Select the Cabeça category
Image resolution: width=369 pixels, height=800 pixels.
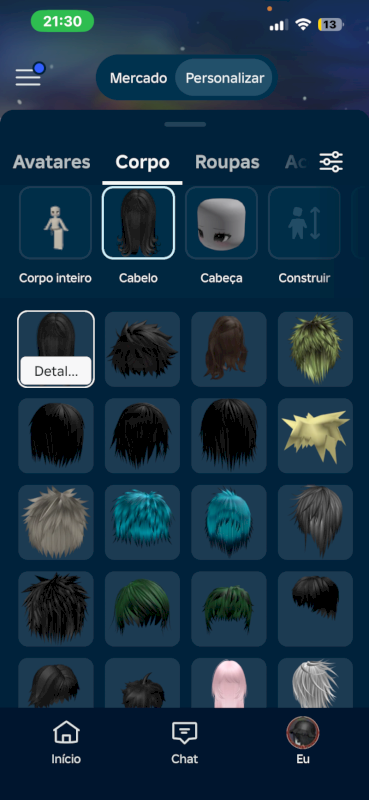221,223
